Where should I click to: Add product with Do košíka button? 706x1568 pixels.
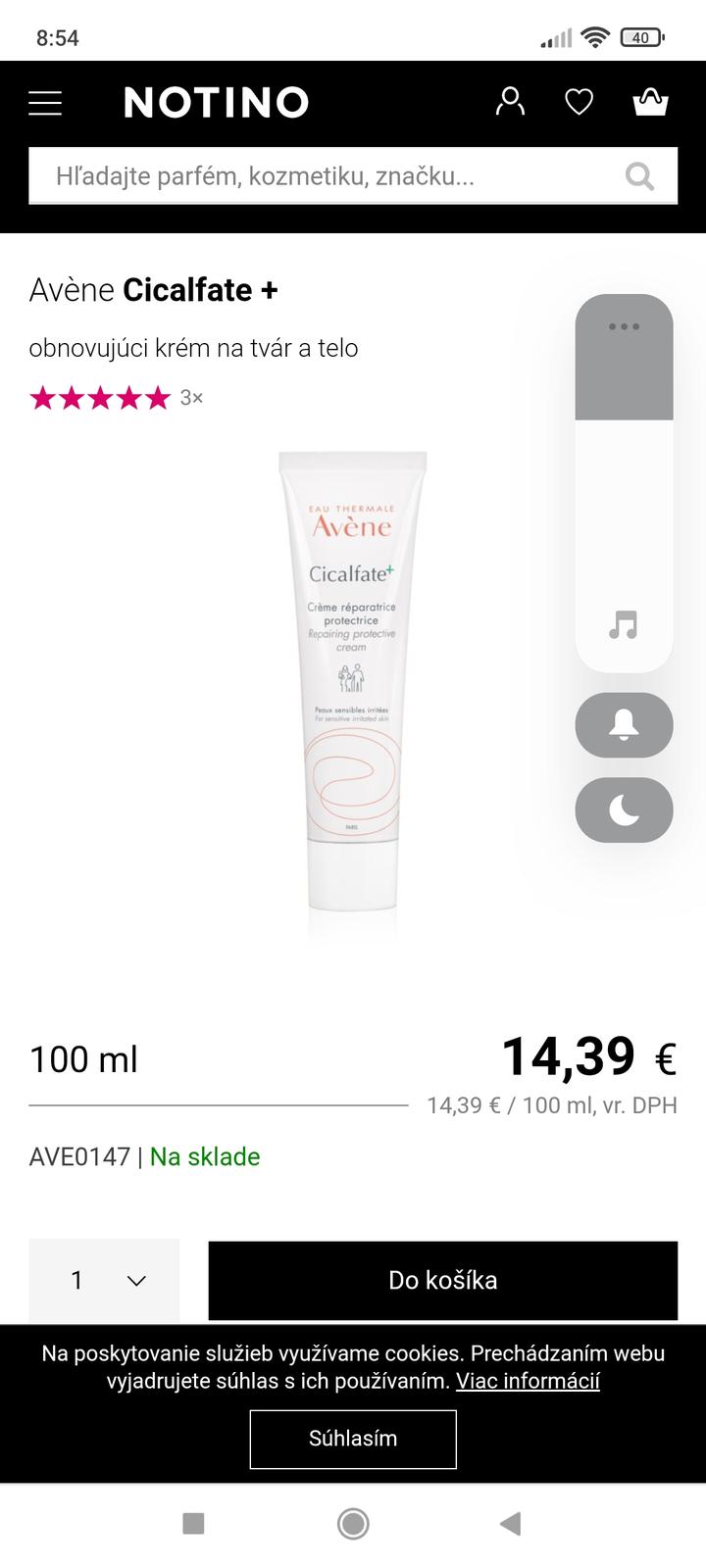[442, 1280]
